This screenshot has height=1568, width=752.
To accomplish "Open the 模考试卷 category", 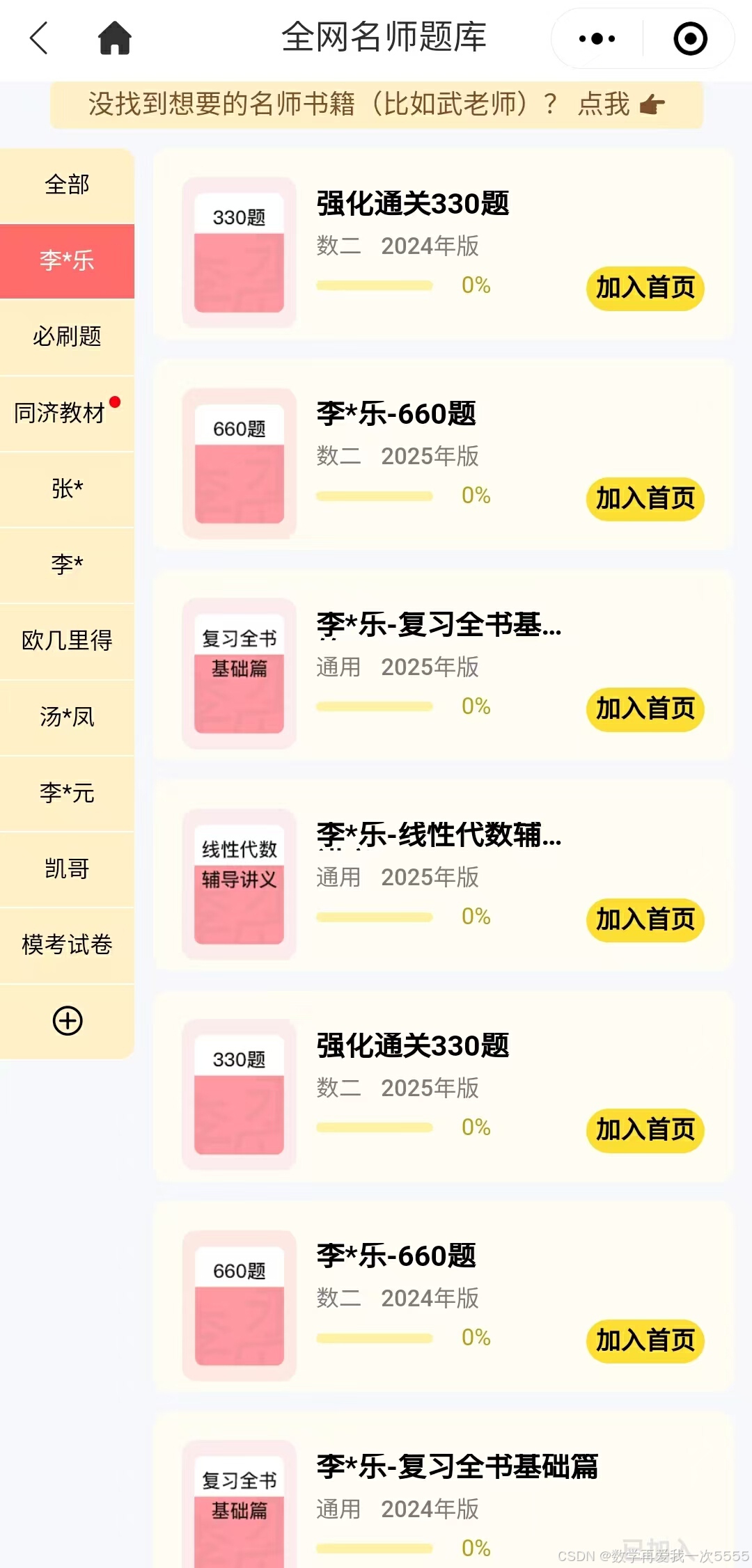I will 67,944.
